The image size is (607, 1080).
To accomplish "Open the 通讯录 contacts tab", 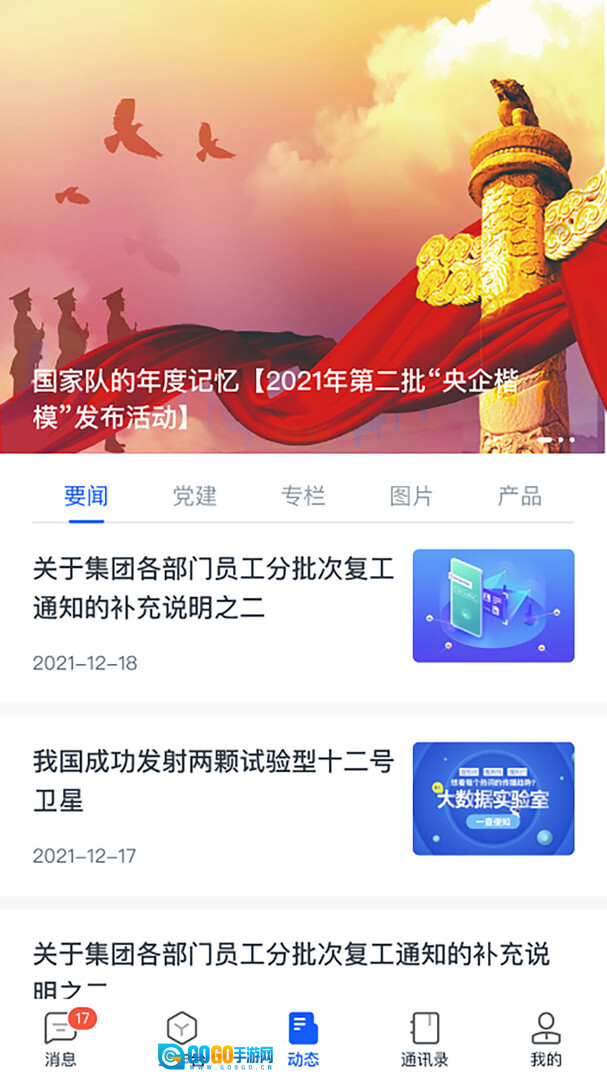I will pyautogui.click(x=425, y=1039).
